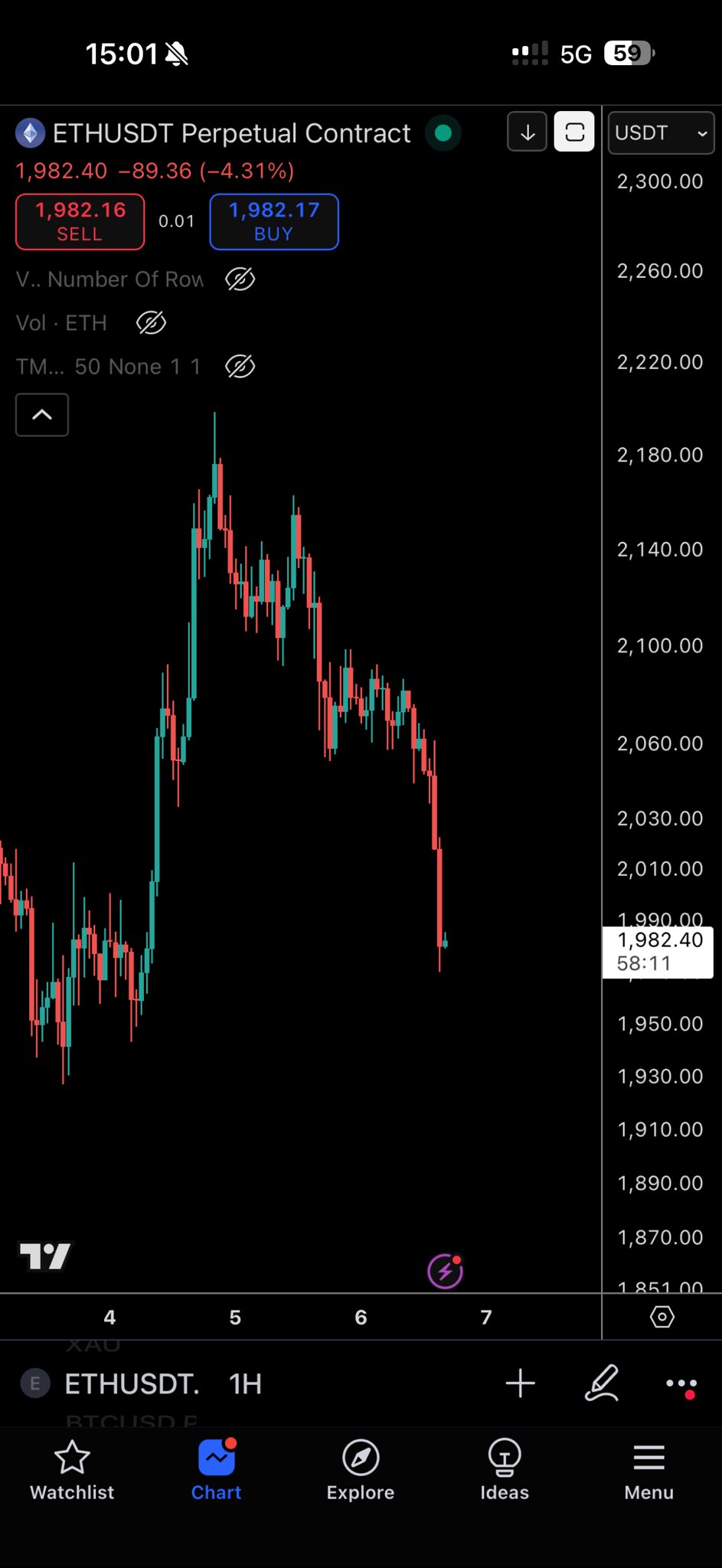The image size is (722, 1568).
Task: Open the three-dot more options
Action: pyautogui.click(x=681, y=1383)
